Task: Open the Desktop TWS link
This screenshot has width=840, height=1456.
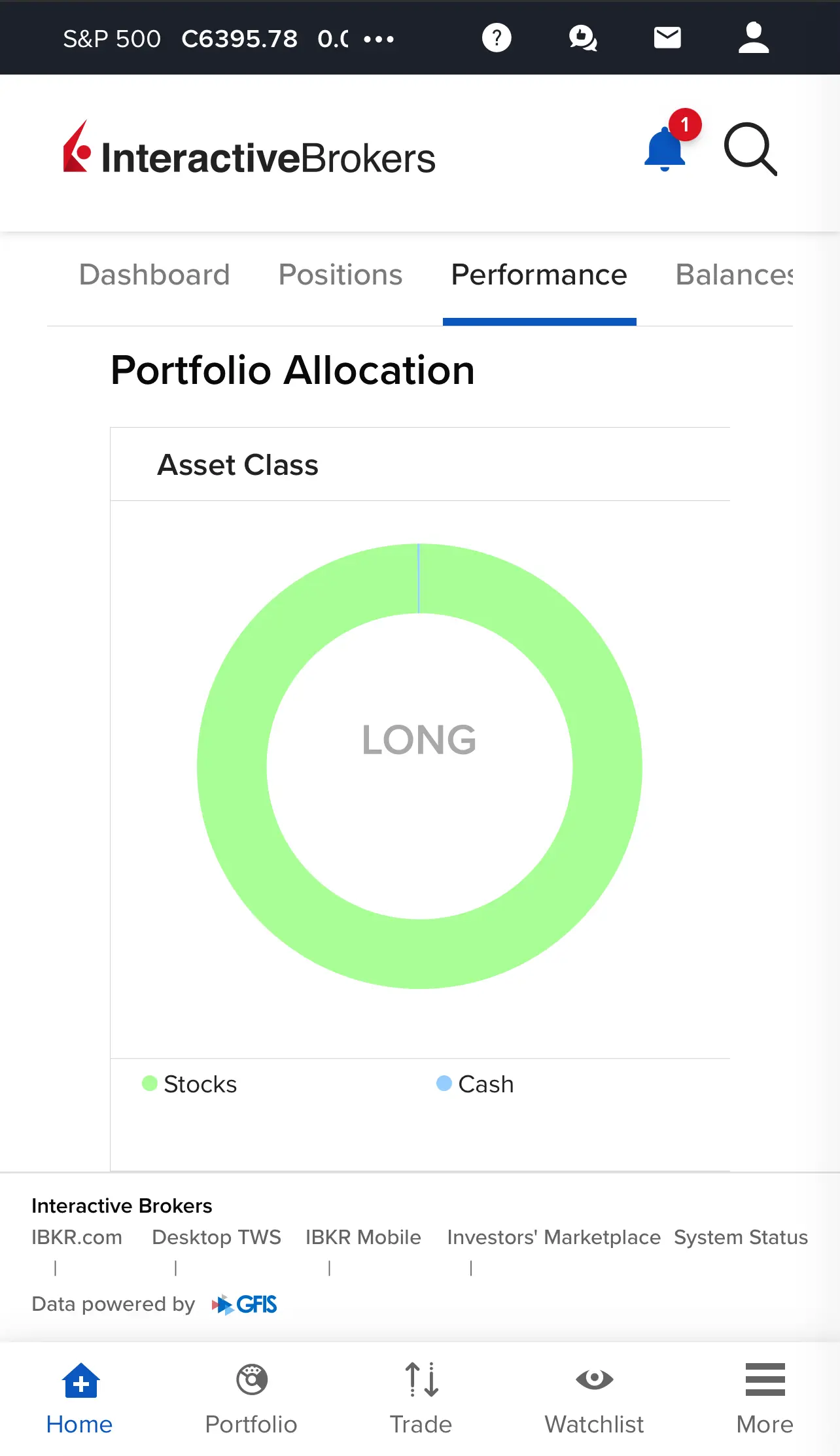Action: pyautogui.click(x=217, y=1237)
